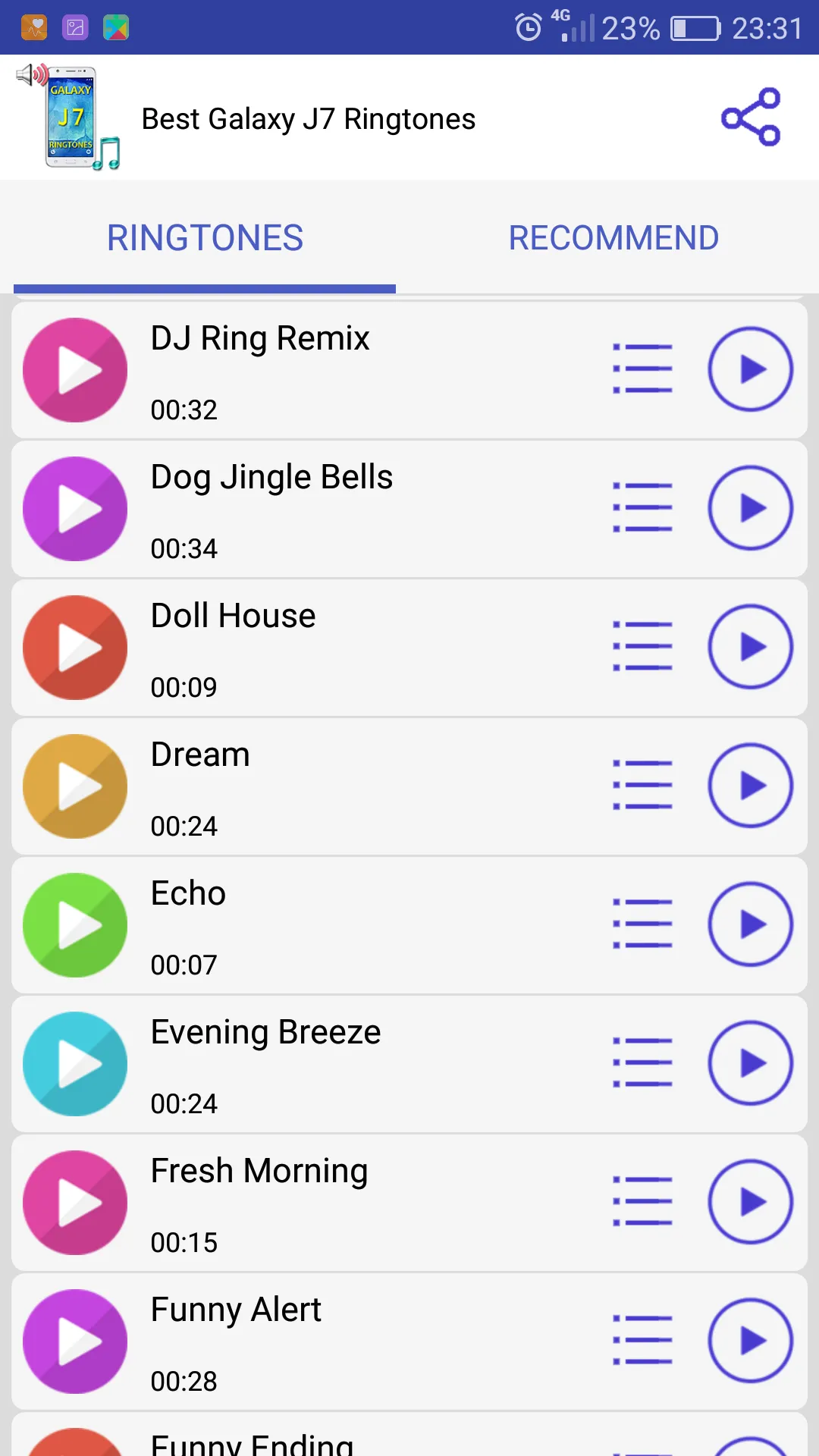Viewport: 819px width, 1456px height.
Task: Open the options list for Dog Jingle Bells
Action: pyautogui.click(x=642, y=508)
